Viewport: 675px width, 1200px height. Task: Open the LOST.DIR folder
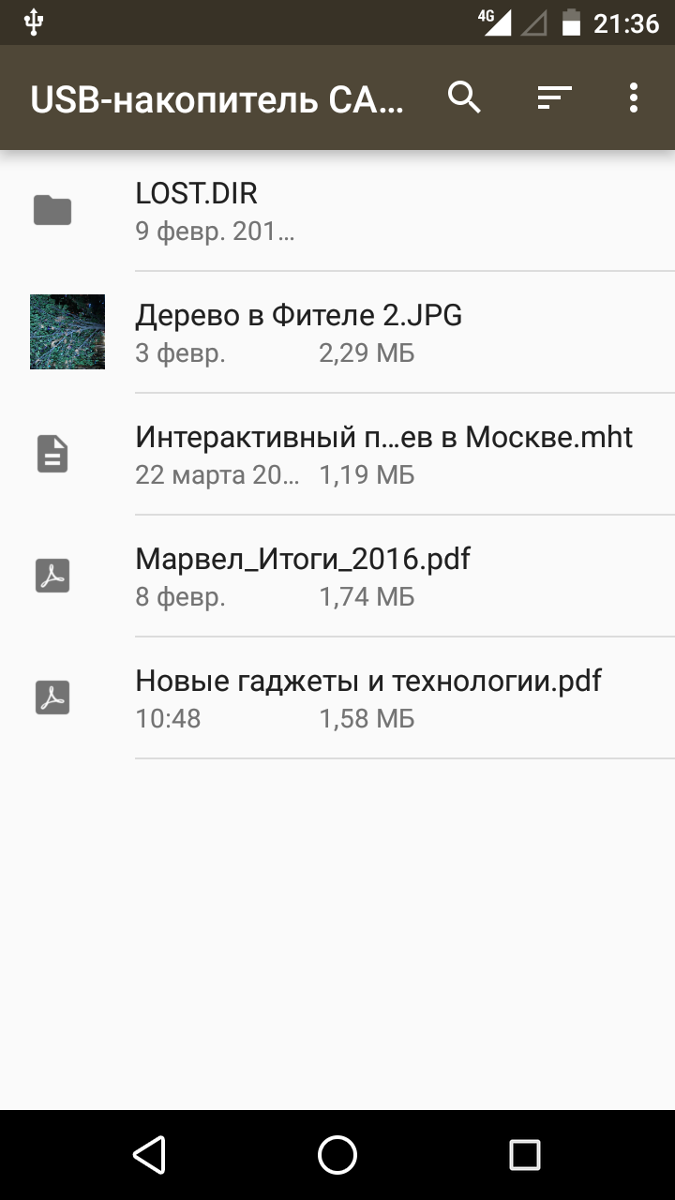(x=337, y=211)
